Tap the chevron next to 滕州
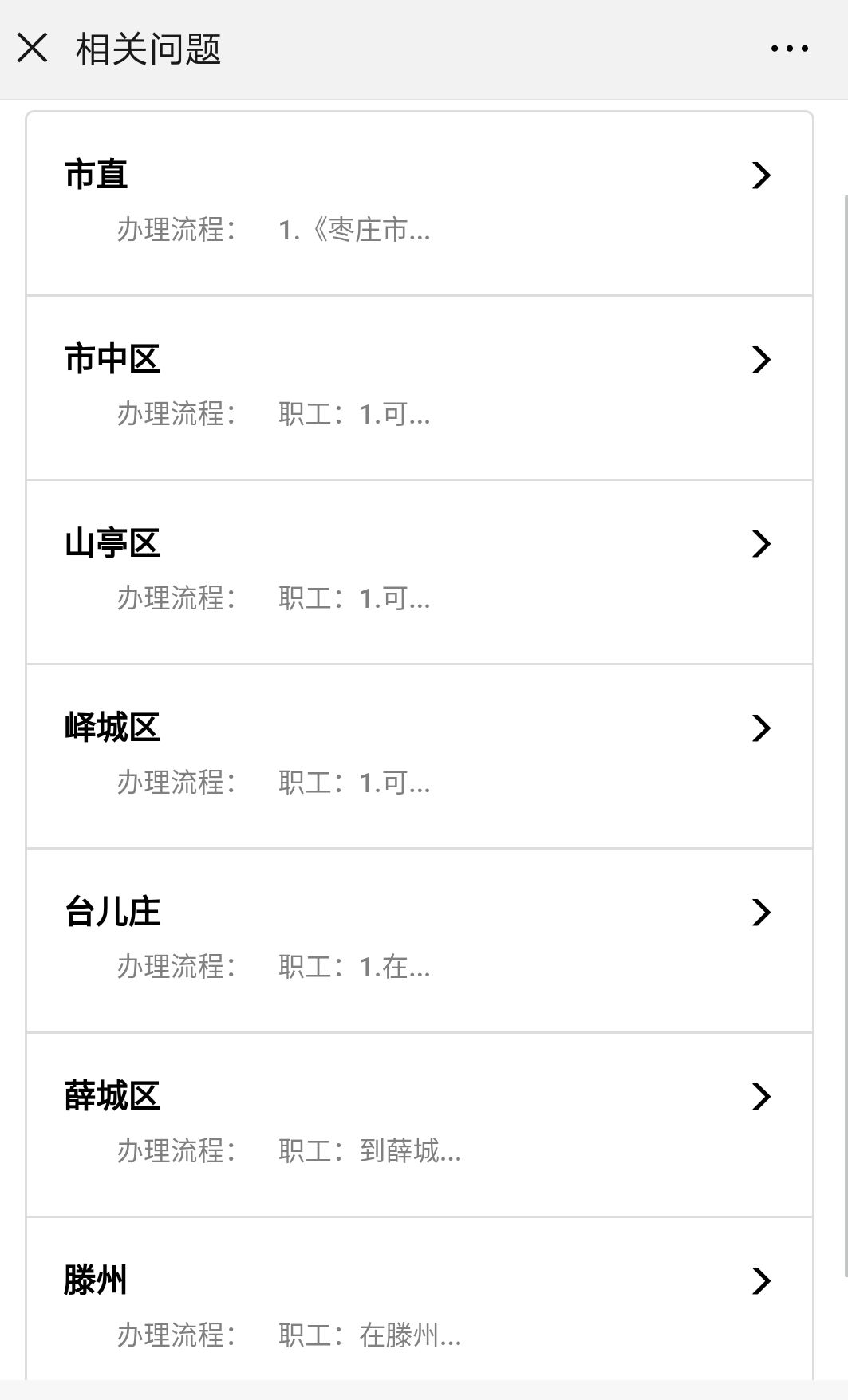The width and height of the screenshot is (848, 1400). tap(760, 1281)
